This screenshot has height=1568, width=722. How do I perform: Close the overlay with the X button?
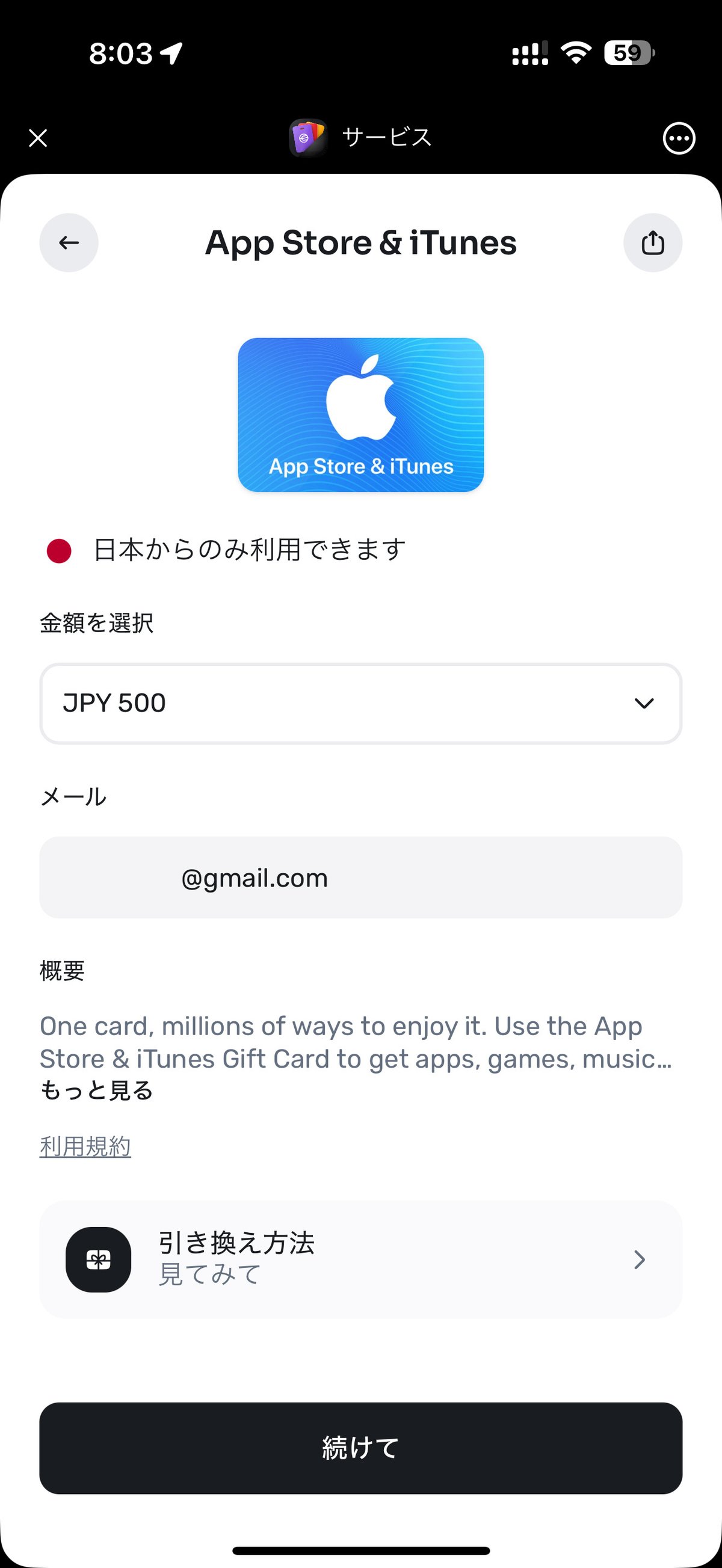(37, 138)
